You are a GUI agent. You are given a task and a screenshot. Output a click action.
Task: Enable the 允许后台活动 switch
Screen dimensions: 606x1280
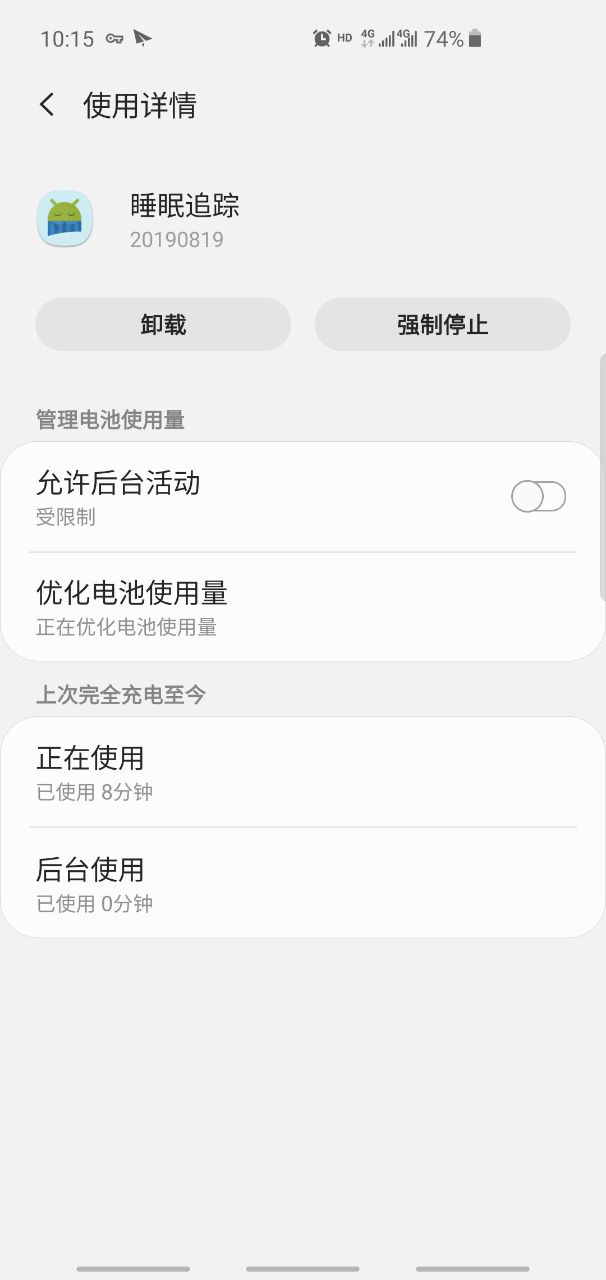tap(538, 497)
